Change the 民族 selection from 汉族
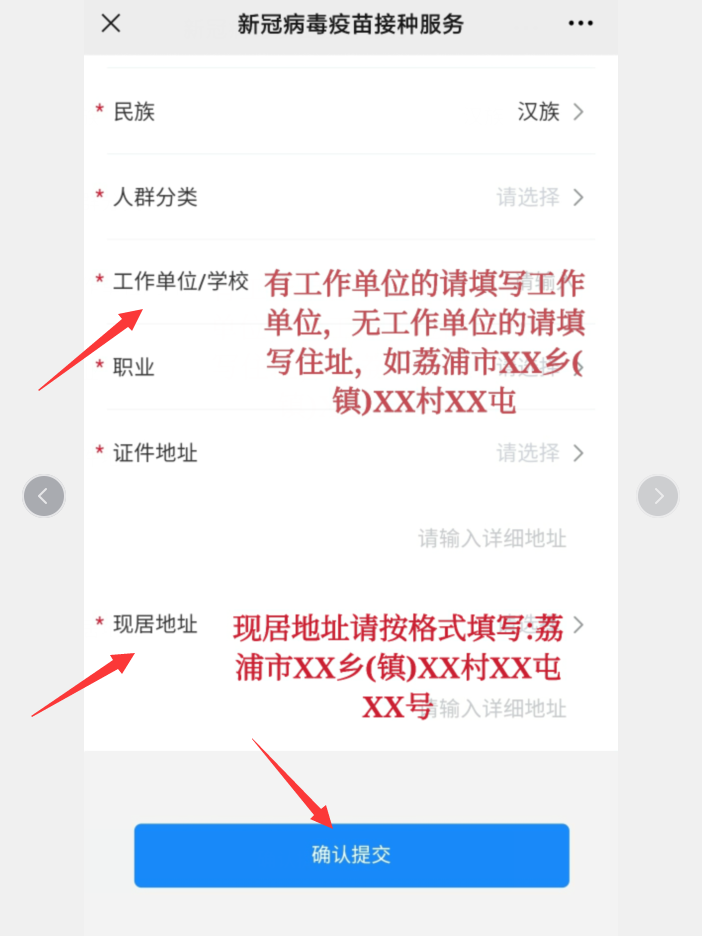Viewport: 702px width, 936px height. coord(550,112)
